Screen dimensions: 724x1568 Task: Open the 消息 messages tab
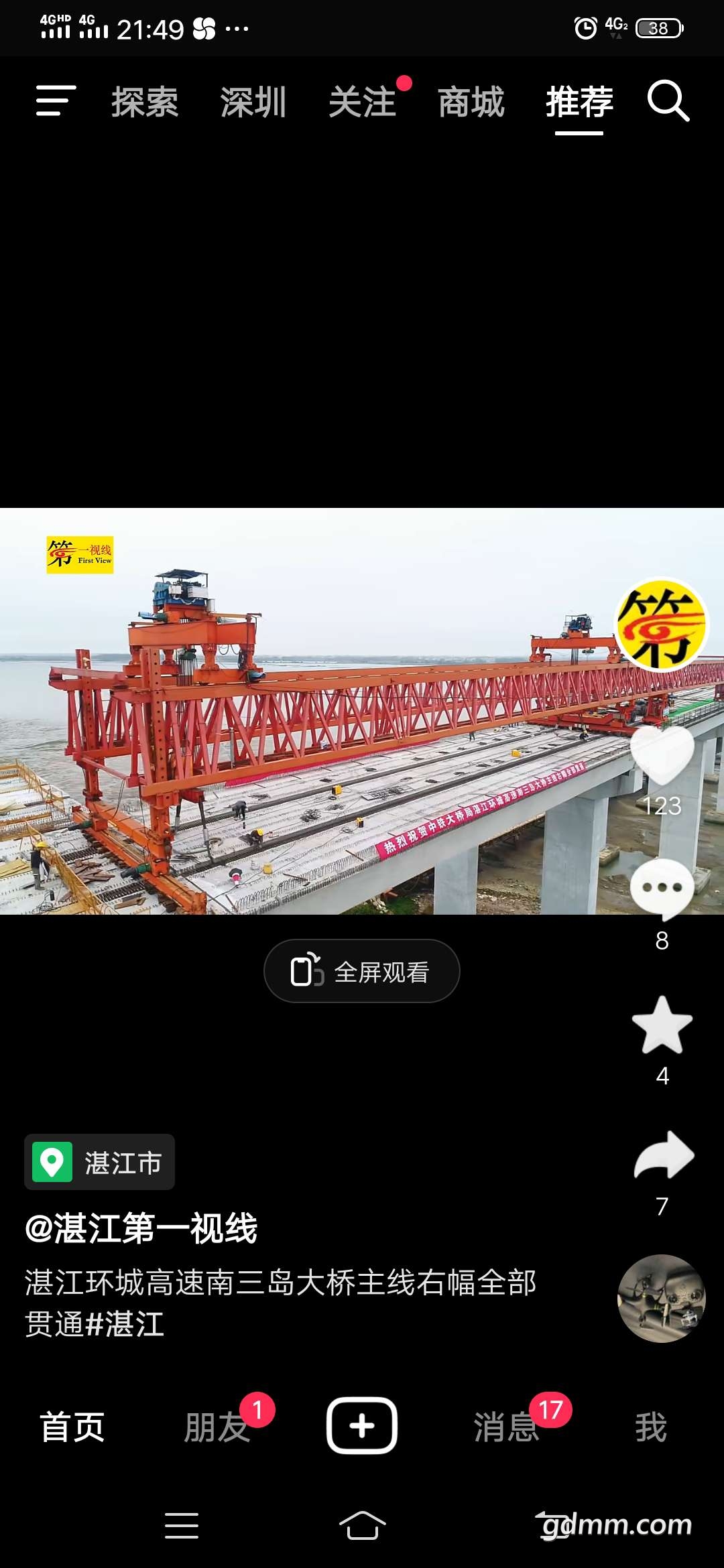tap(507, 1427)
